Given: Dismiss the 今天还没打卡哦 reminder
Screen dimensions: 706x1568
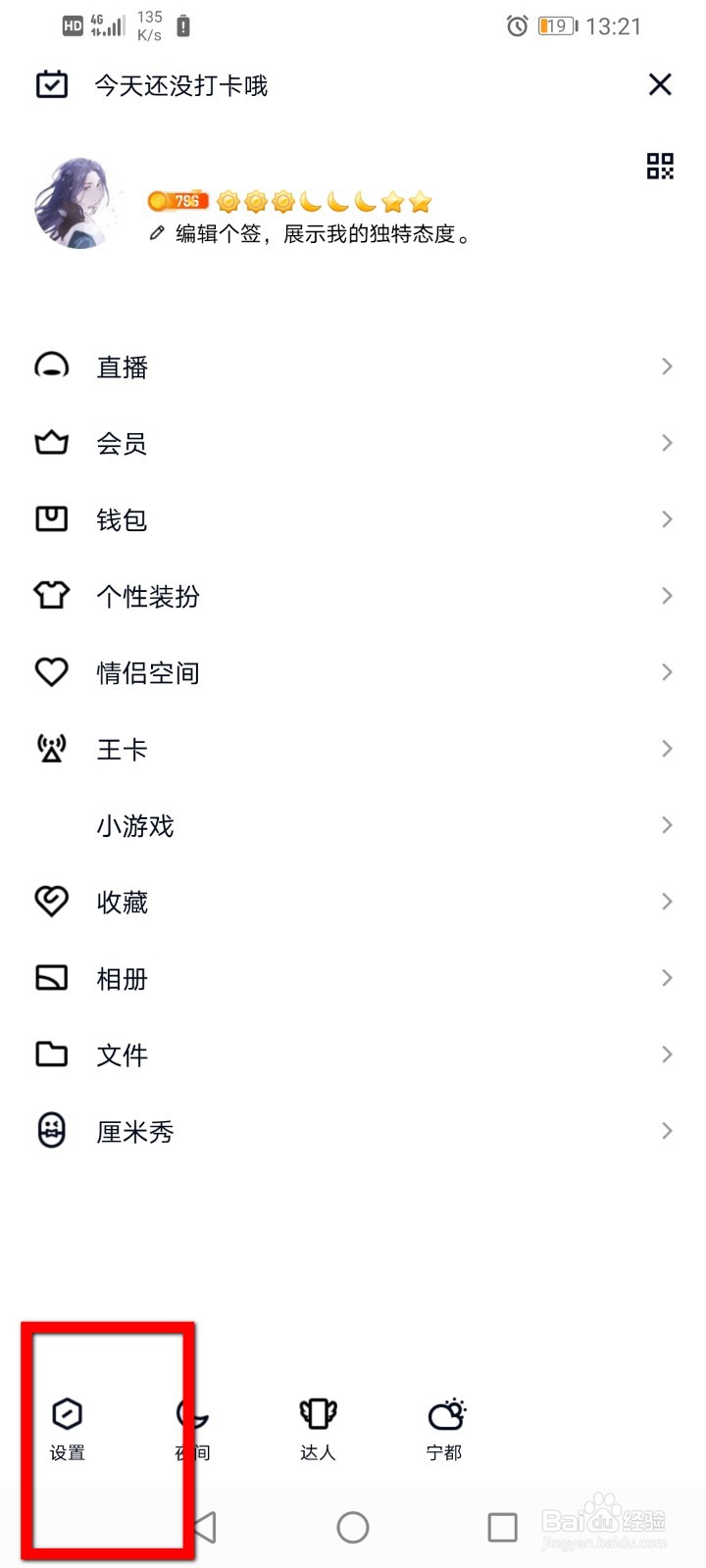Looking at the screenshot, I should (x=660, y=85).
